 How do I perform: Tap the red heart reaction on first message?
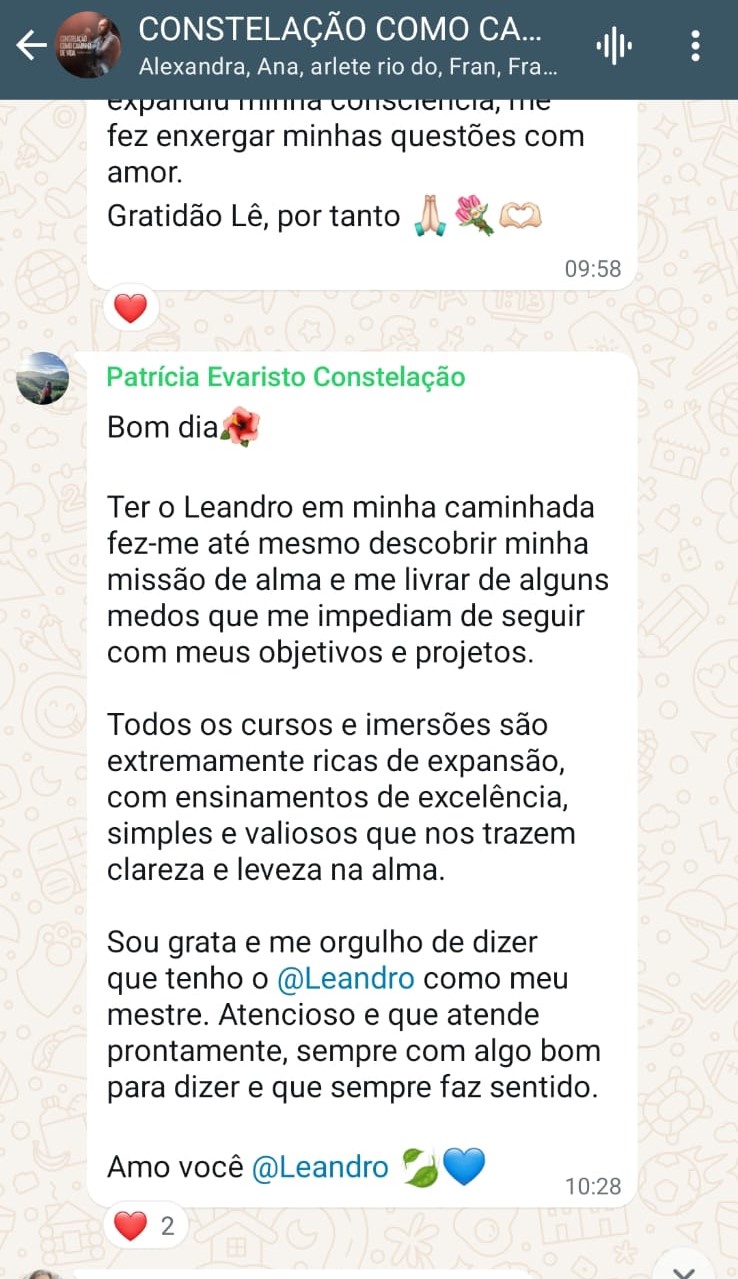tap(130, 307)
